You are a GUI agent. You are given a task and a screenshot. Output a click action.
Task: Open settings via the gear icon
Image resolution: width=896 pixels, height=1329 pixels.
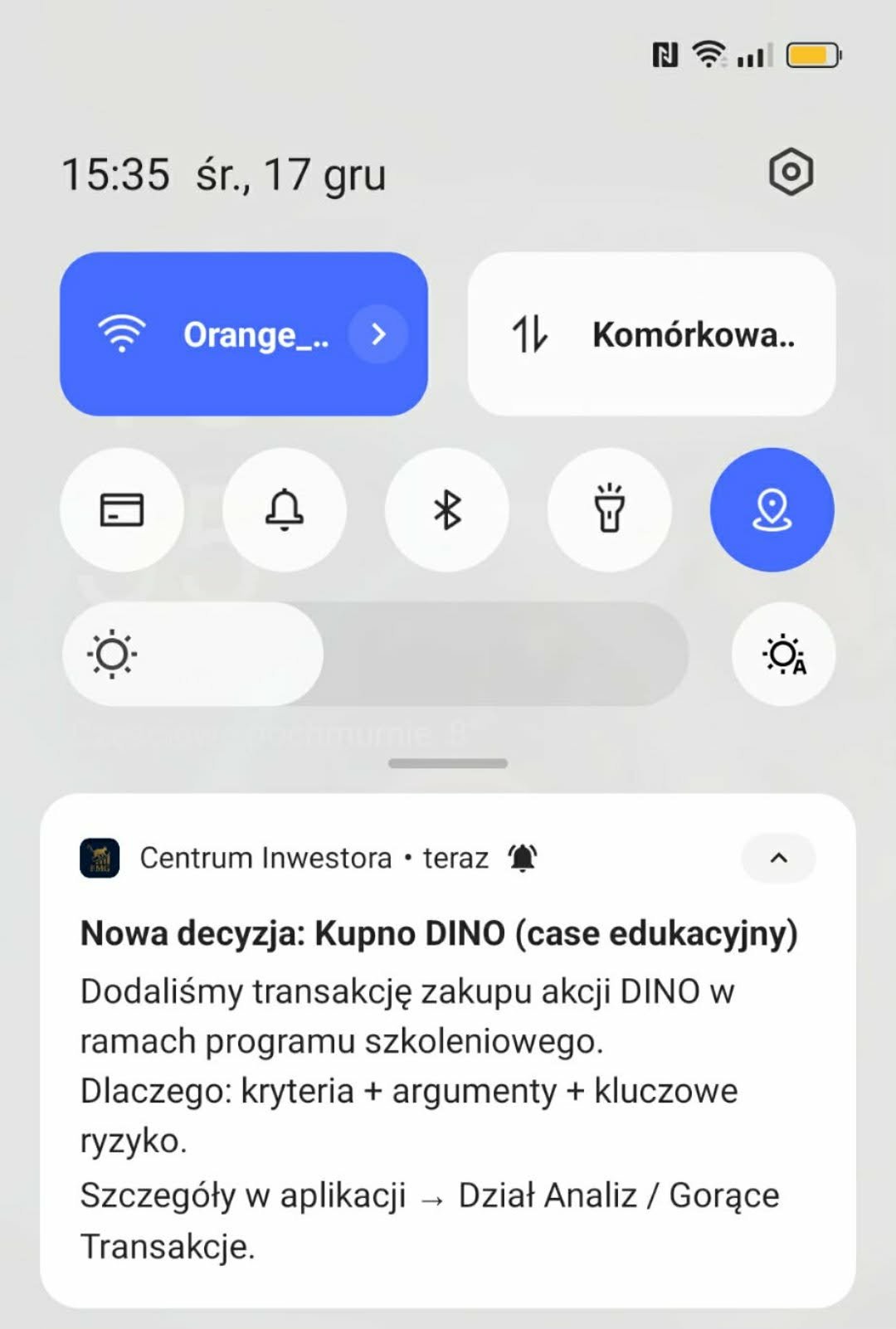(x=791, y=173)
